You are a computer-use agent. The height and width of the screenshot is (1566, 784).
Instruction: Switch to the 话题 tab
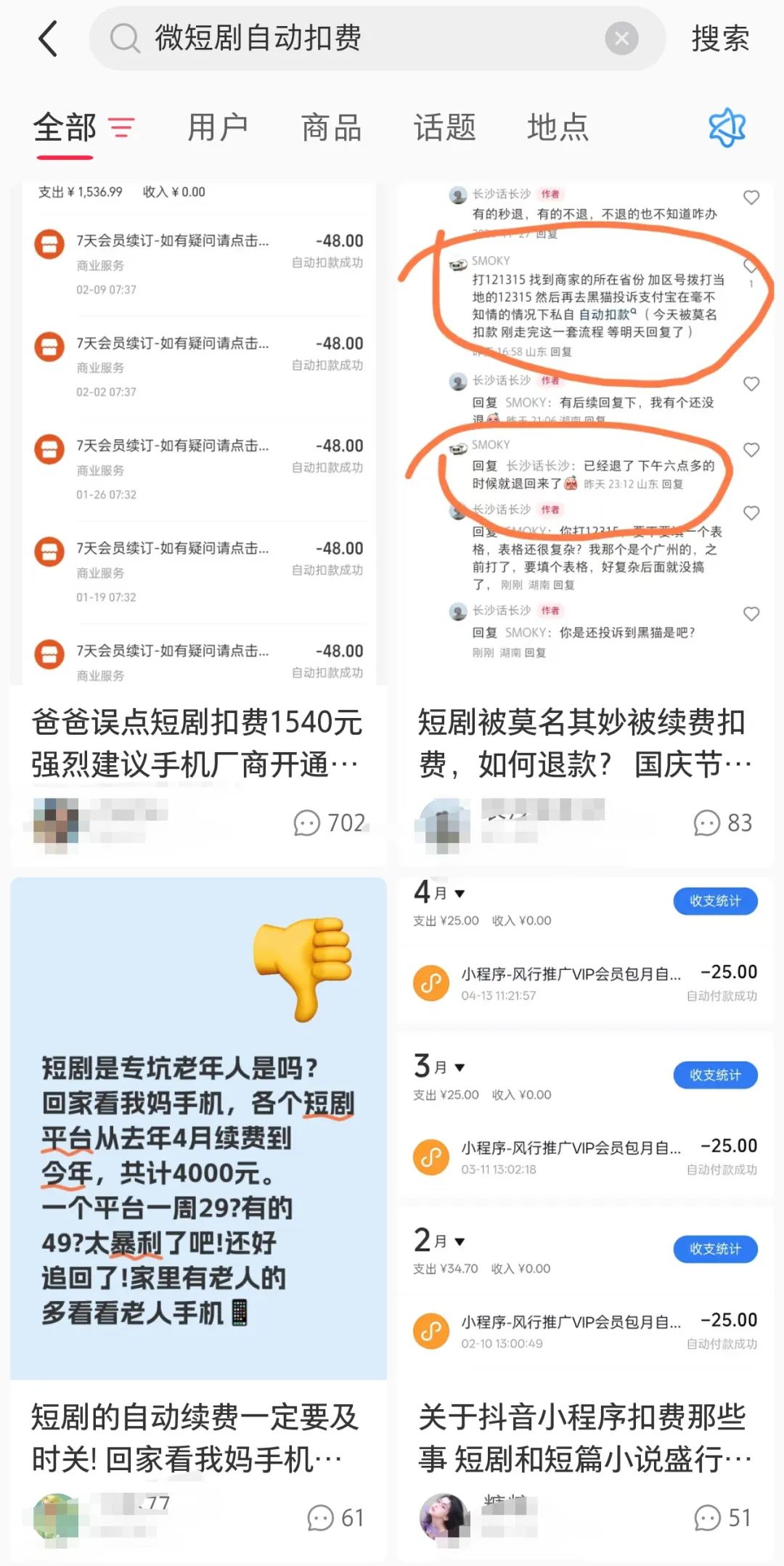click(x=444, y=128)
